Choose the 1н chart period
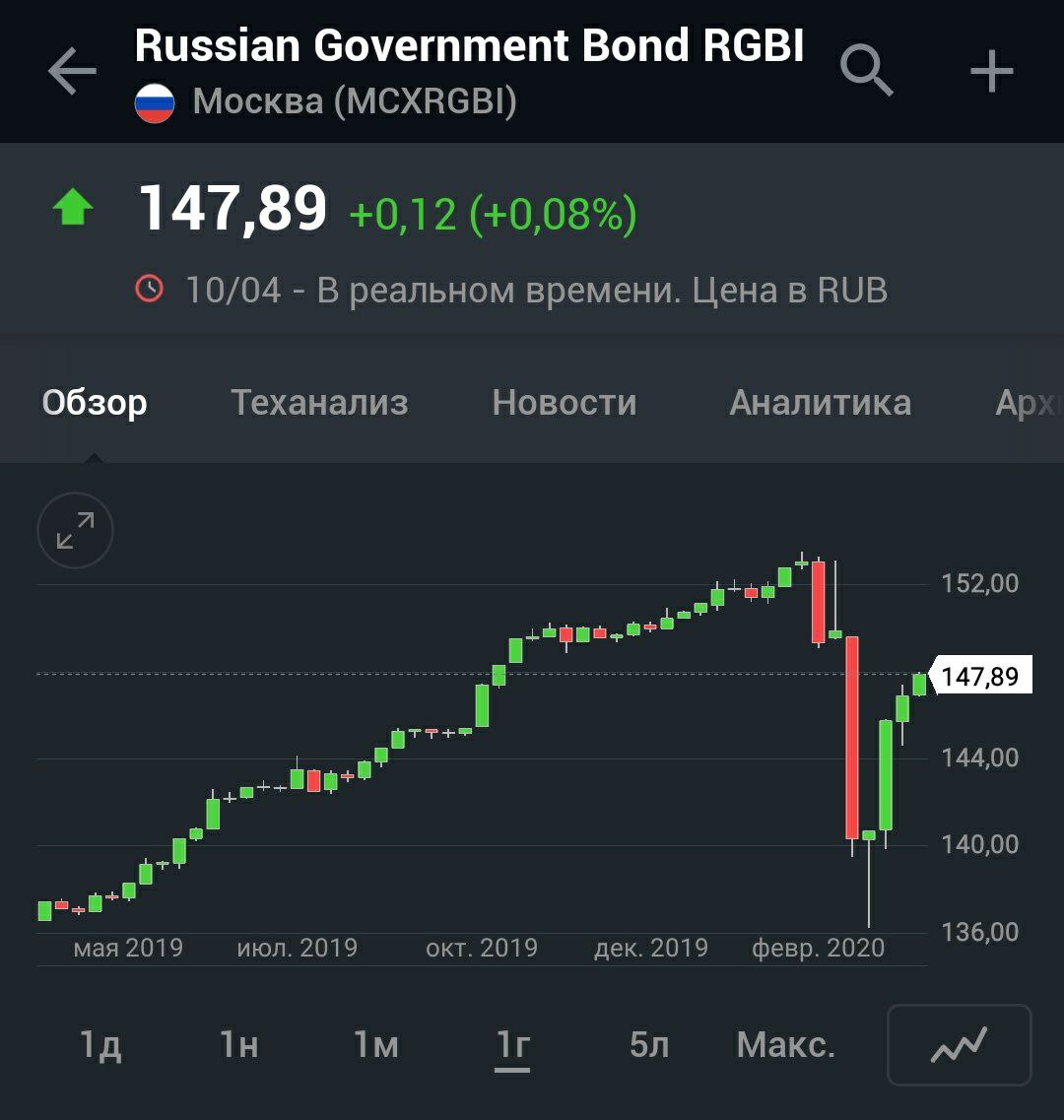This screenshot has width=1064, height=1120. click(239, 1045)
